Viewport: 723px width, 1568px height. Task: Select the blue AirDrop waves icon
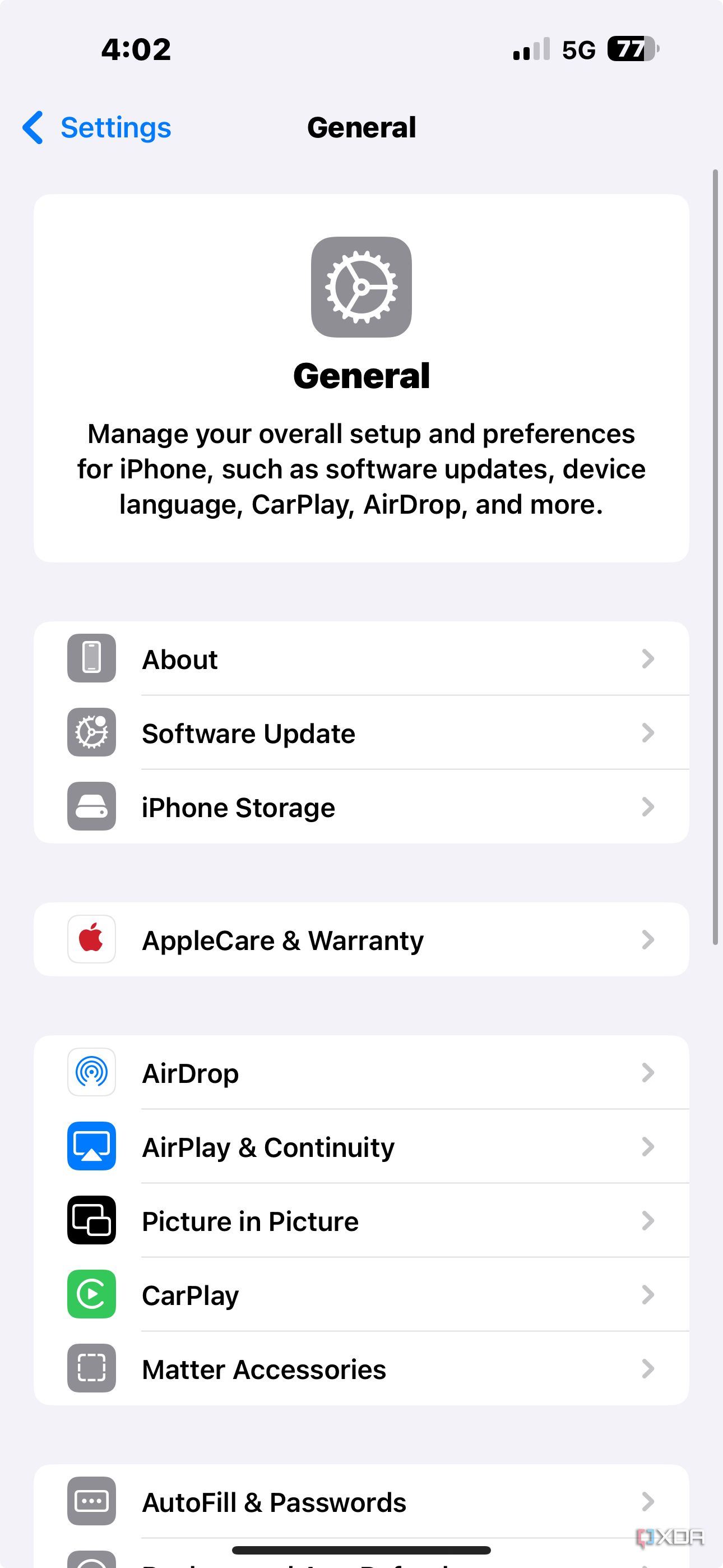tap(90, 1072)
